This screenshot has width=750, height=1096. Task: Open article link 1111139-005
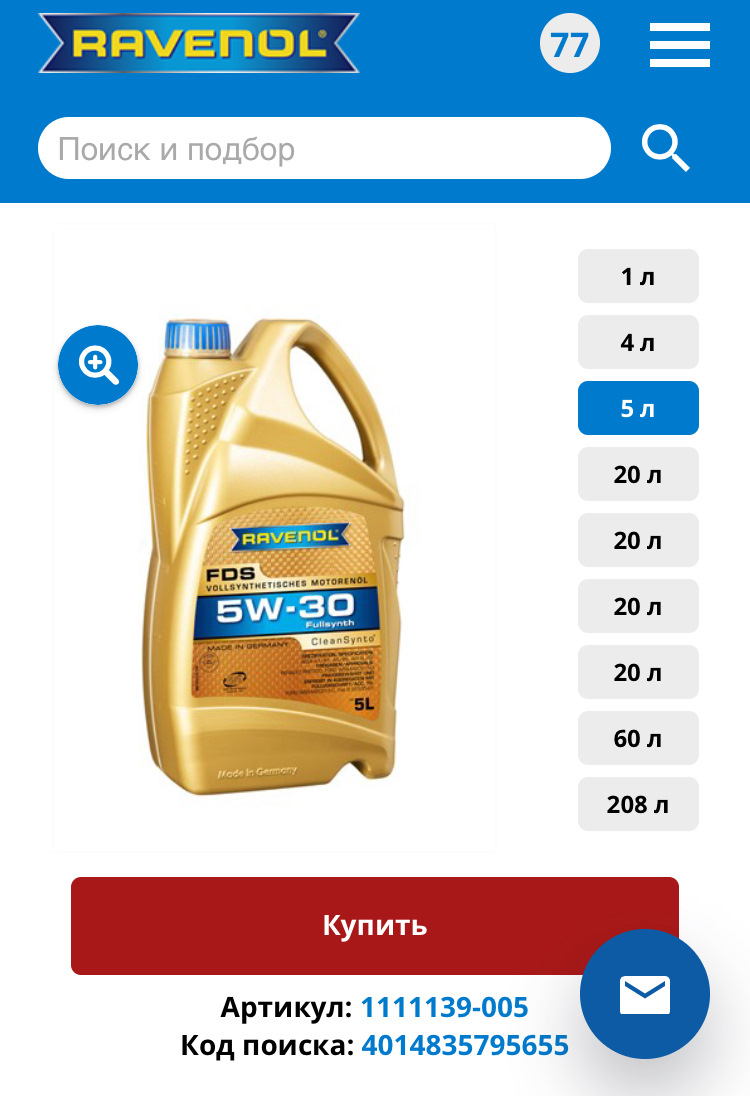tap(444, 1007)
